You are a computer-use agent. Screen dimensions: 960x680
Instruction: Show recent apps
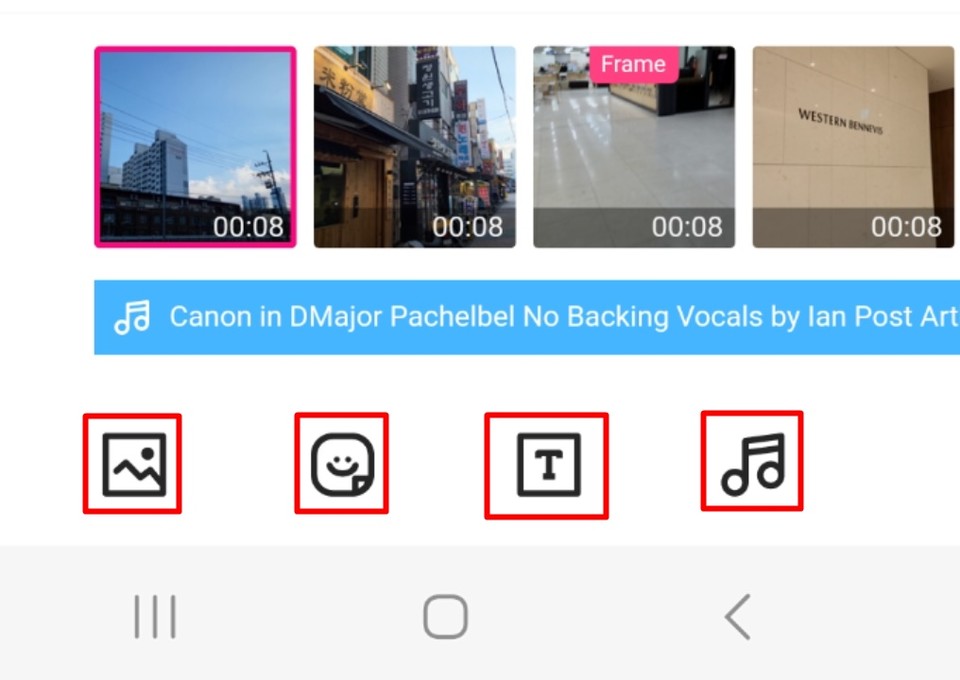[155, 617]
